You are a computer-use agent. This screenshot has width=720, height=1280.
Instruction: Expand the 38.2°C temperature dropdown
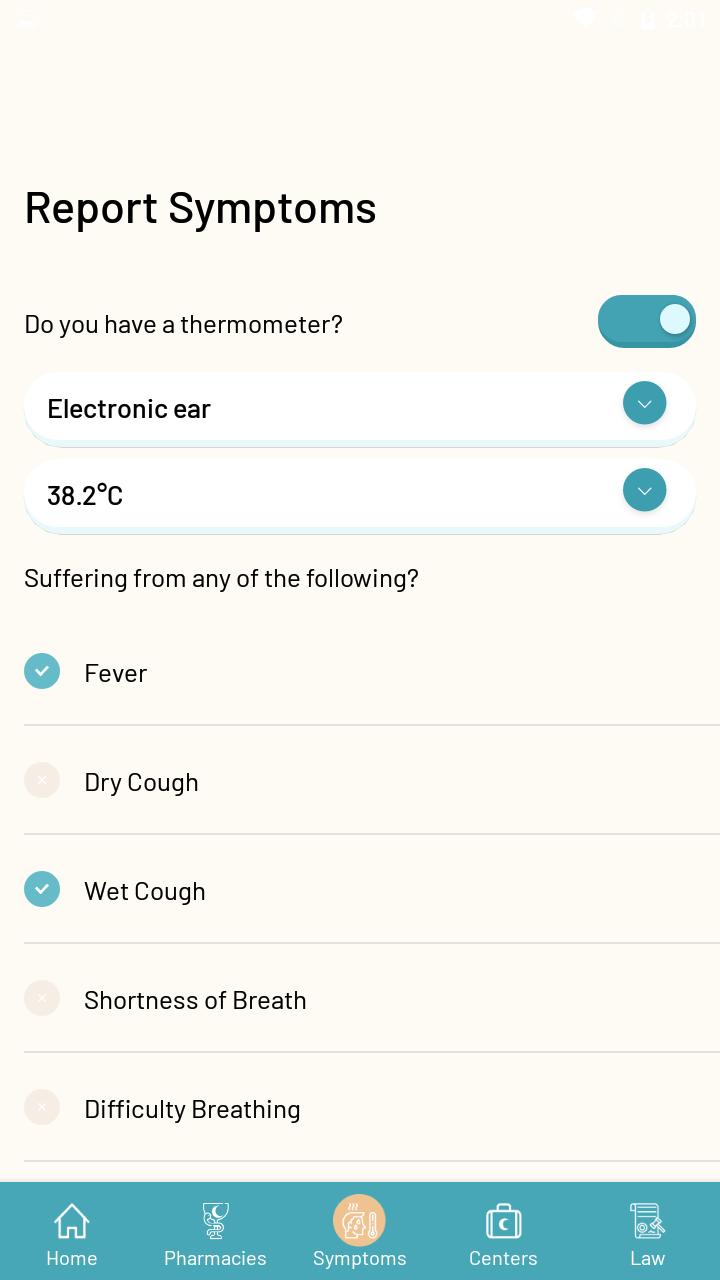(x=644, y=491)
